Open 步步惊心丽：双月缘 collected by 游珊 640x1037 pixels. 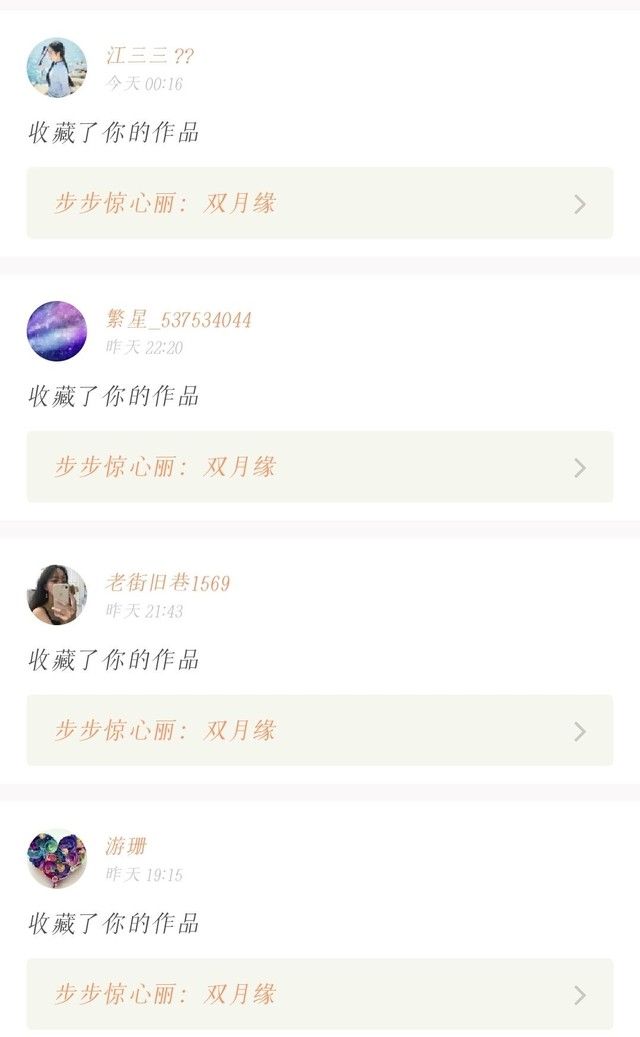point(319,994)
